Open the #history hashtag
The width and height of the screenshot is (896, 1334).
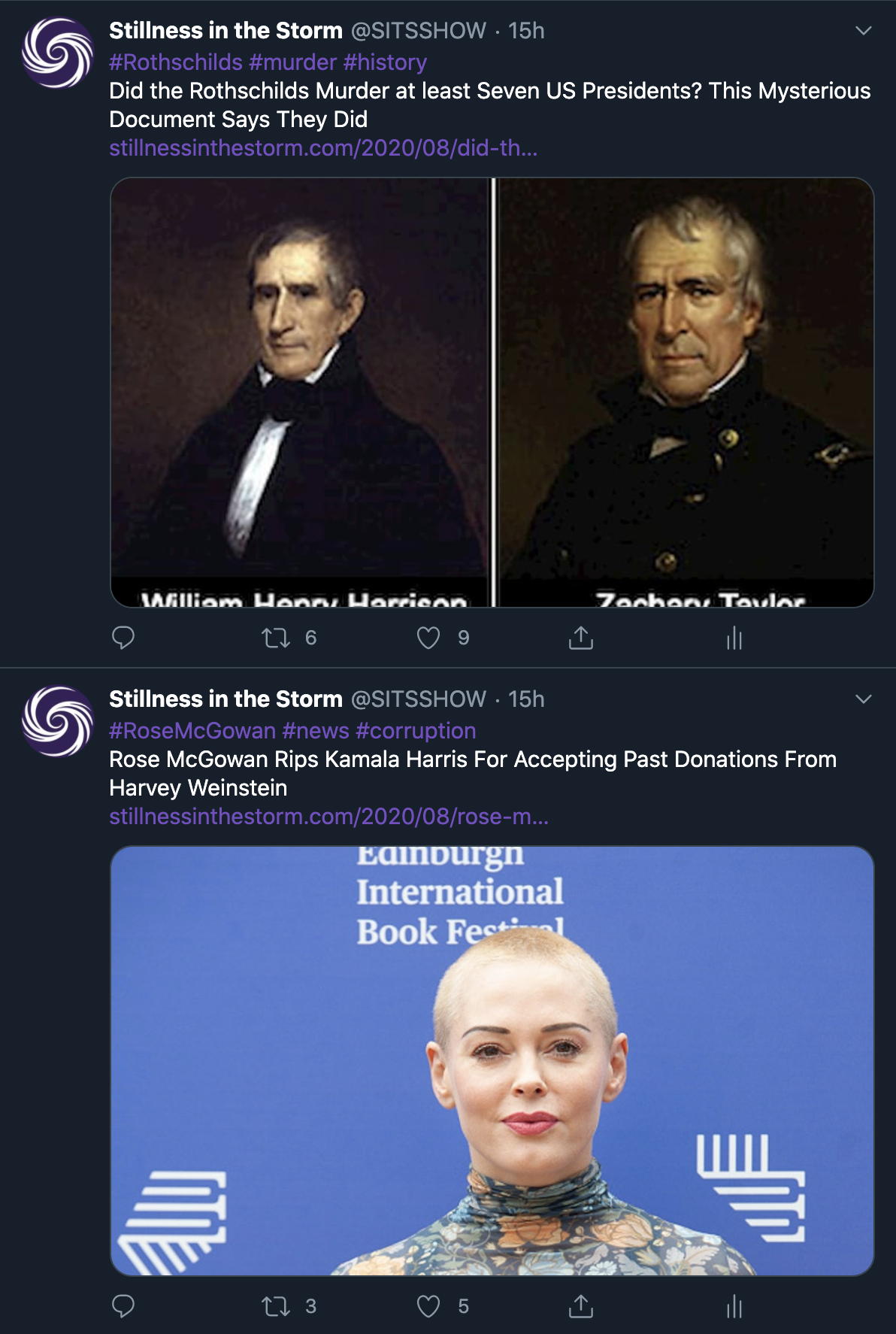385,62
